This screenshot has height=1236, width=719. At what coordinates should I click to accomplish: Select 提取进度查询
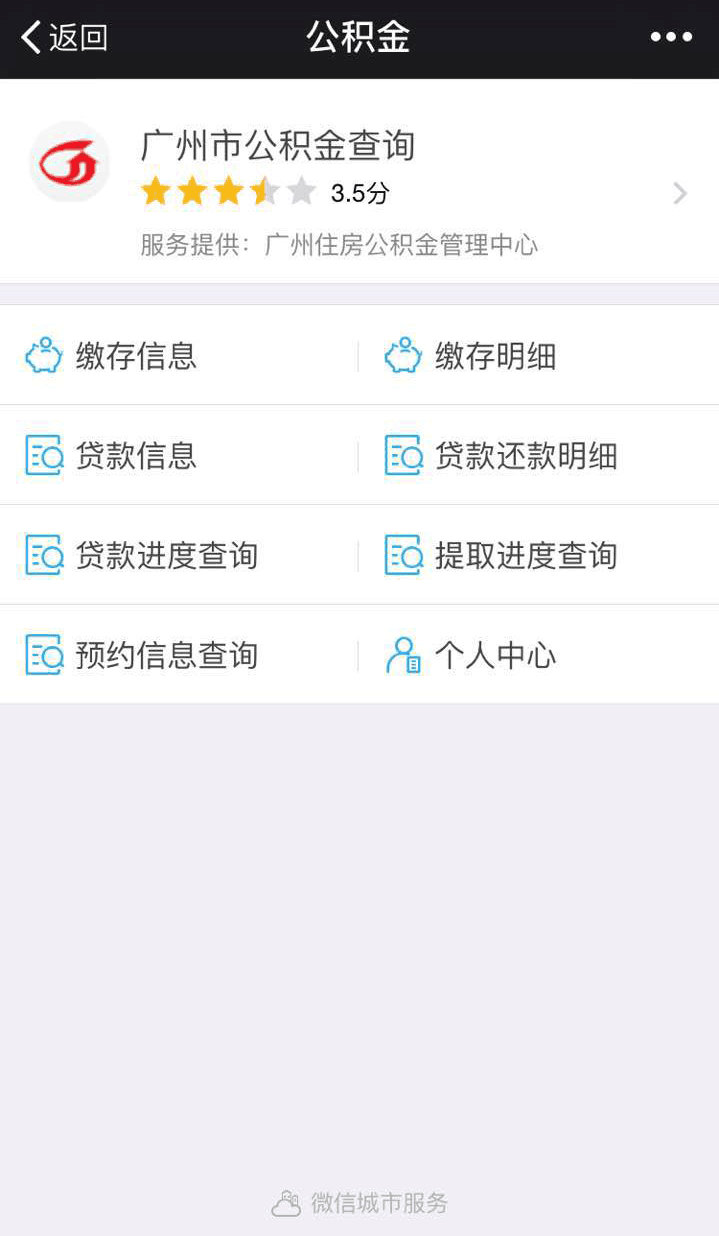(x=539, y=555)
